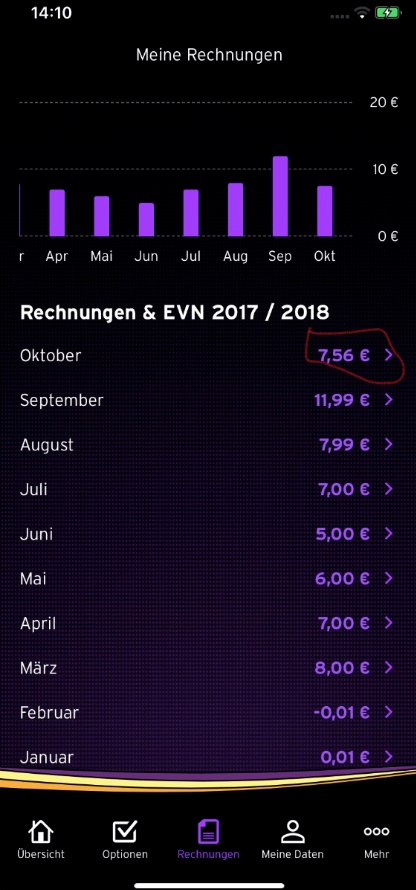The width and height of the screenshot is (416, 890).
Task: Open the September invoice row
Action: pyautogui.click(x=208, y=400)
